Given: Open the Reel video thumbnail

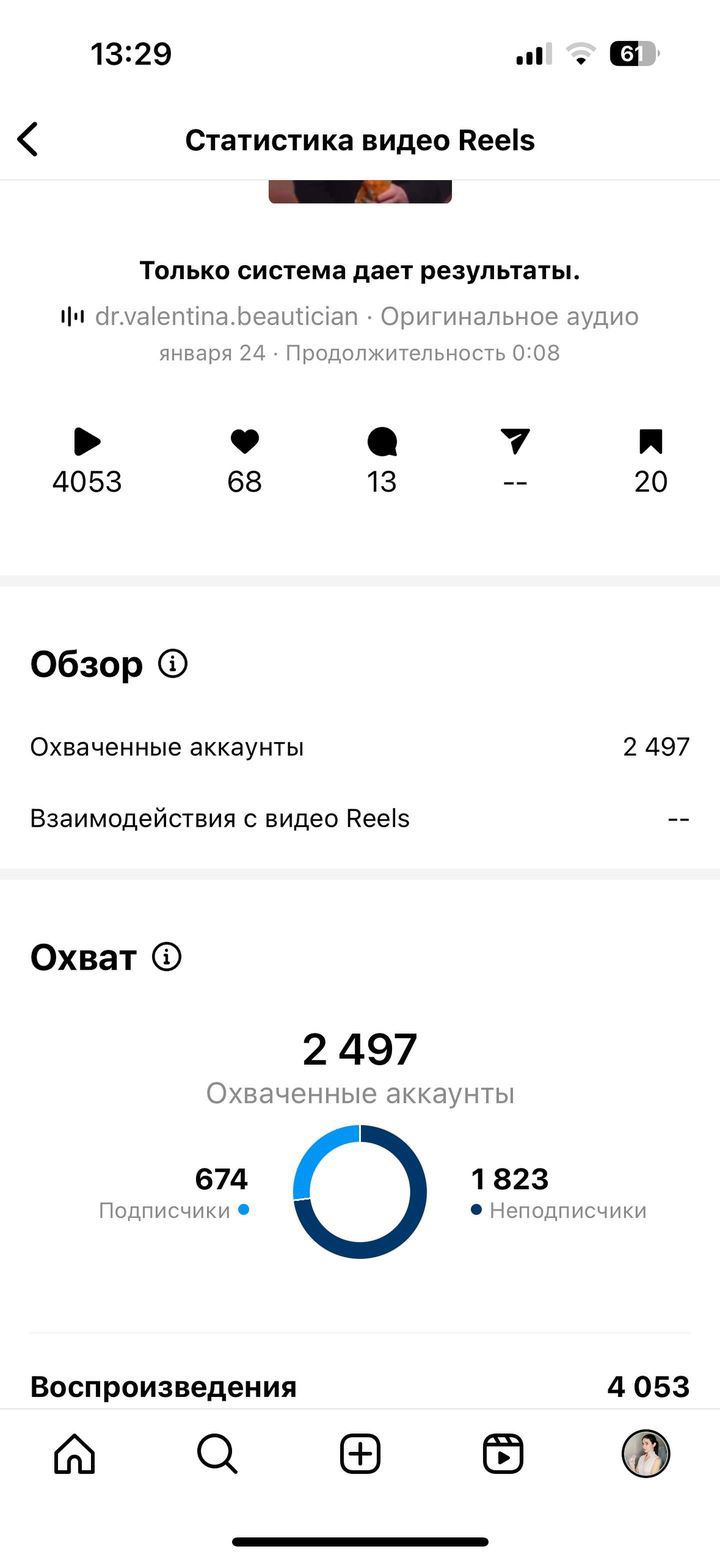Looking at the screenshot, I should point(360,191).
